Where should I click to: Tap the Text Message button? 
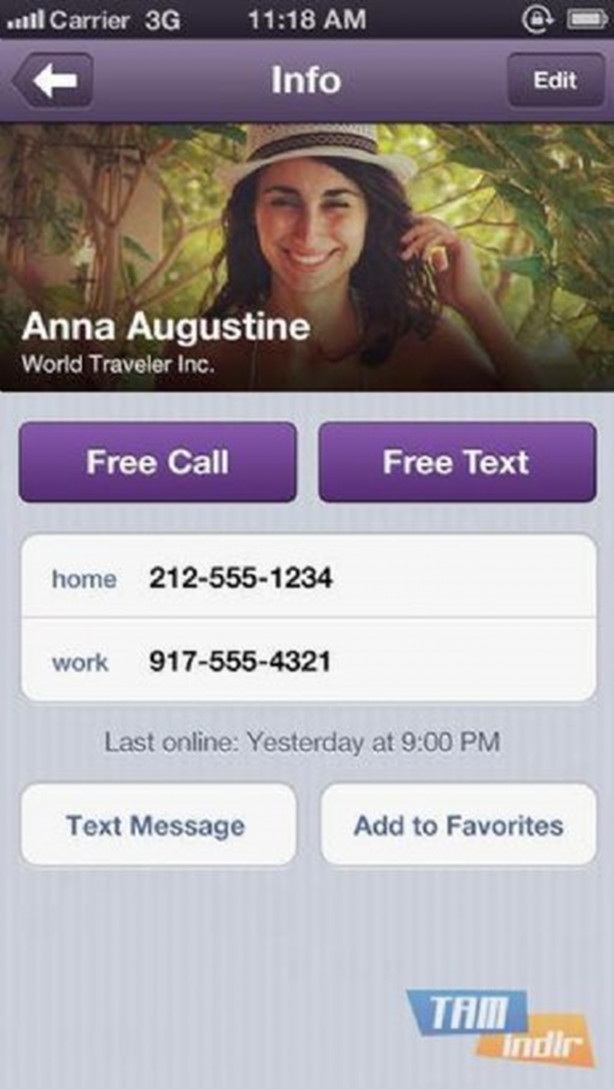(x=157, y=825)
